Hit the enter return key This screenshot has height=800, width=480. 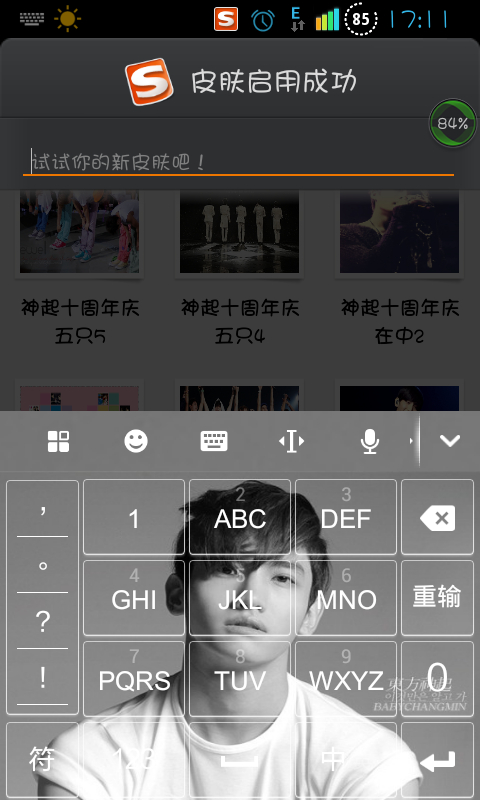(437, 760)
